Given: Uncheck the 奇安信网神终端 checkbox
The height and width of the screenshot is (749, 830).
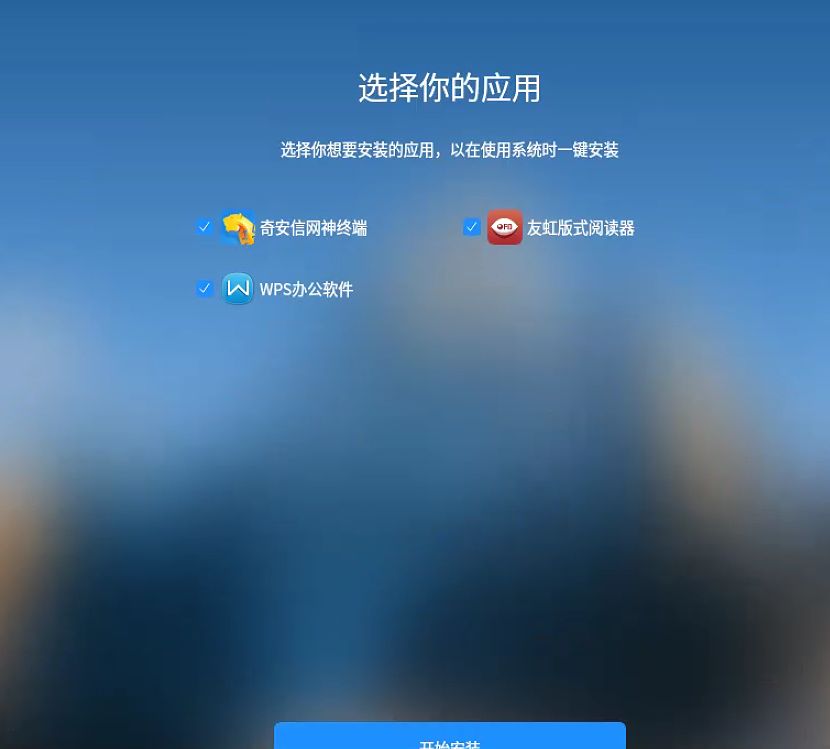Looking at the screenshot, I should 205,227.
